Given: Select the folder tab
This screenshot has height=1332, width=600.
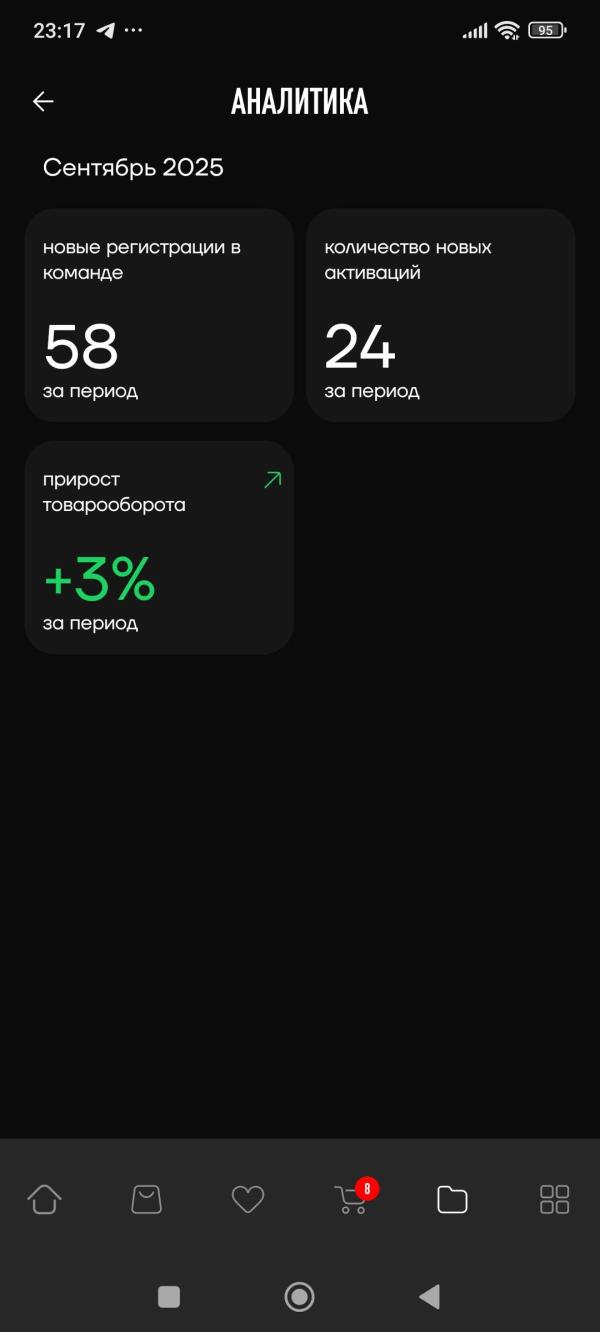Looking at the screenshot, I should click(x=452, y=1198).
